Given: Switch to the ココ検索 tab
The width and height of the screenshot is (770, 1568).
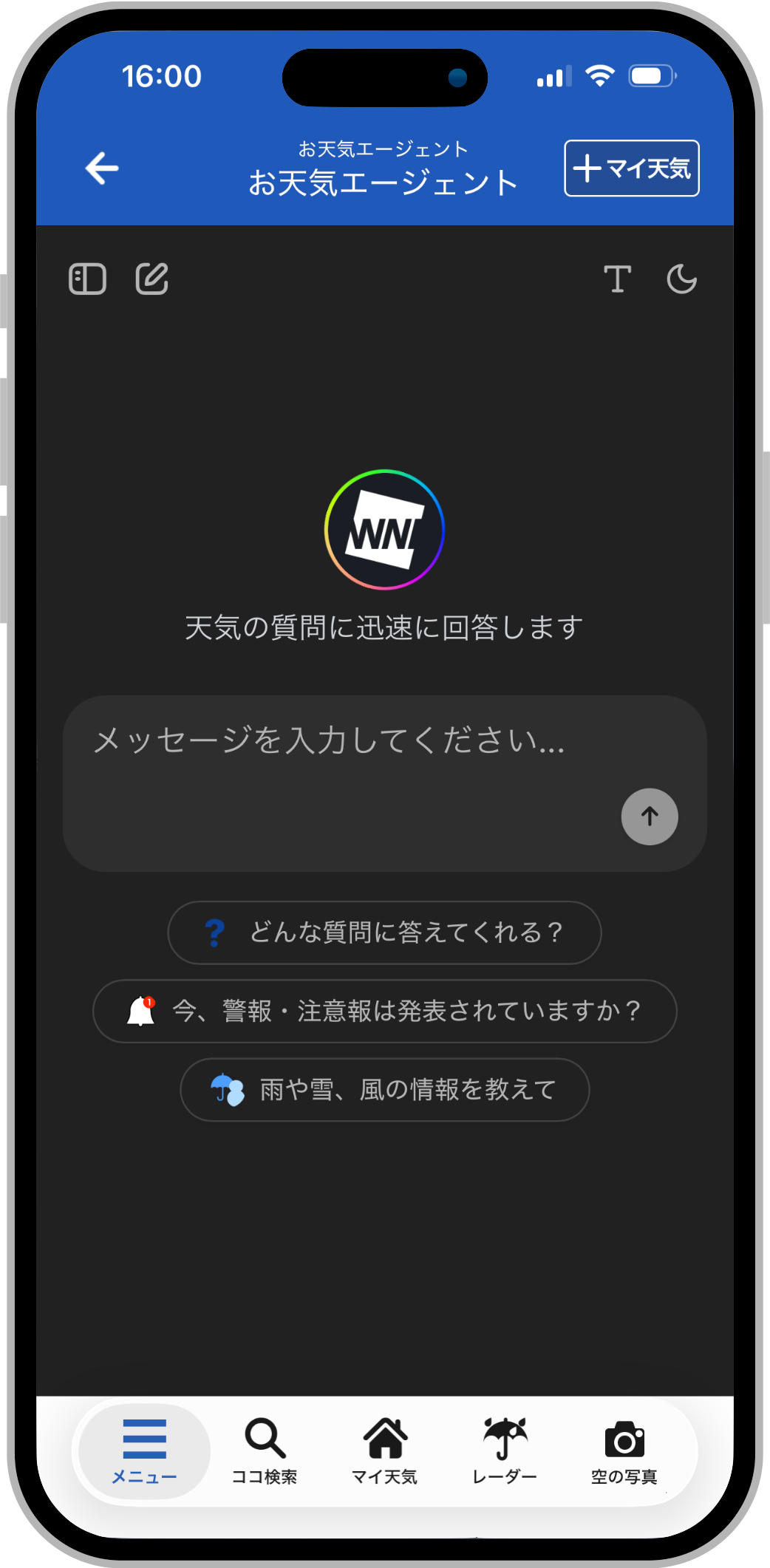Looking at the screenshot, I should click(x=265, y=1451).
